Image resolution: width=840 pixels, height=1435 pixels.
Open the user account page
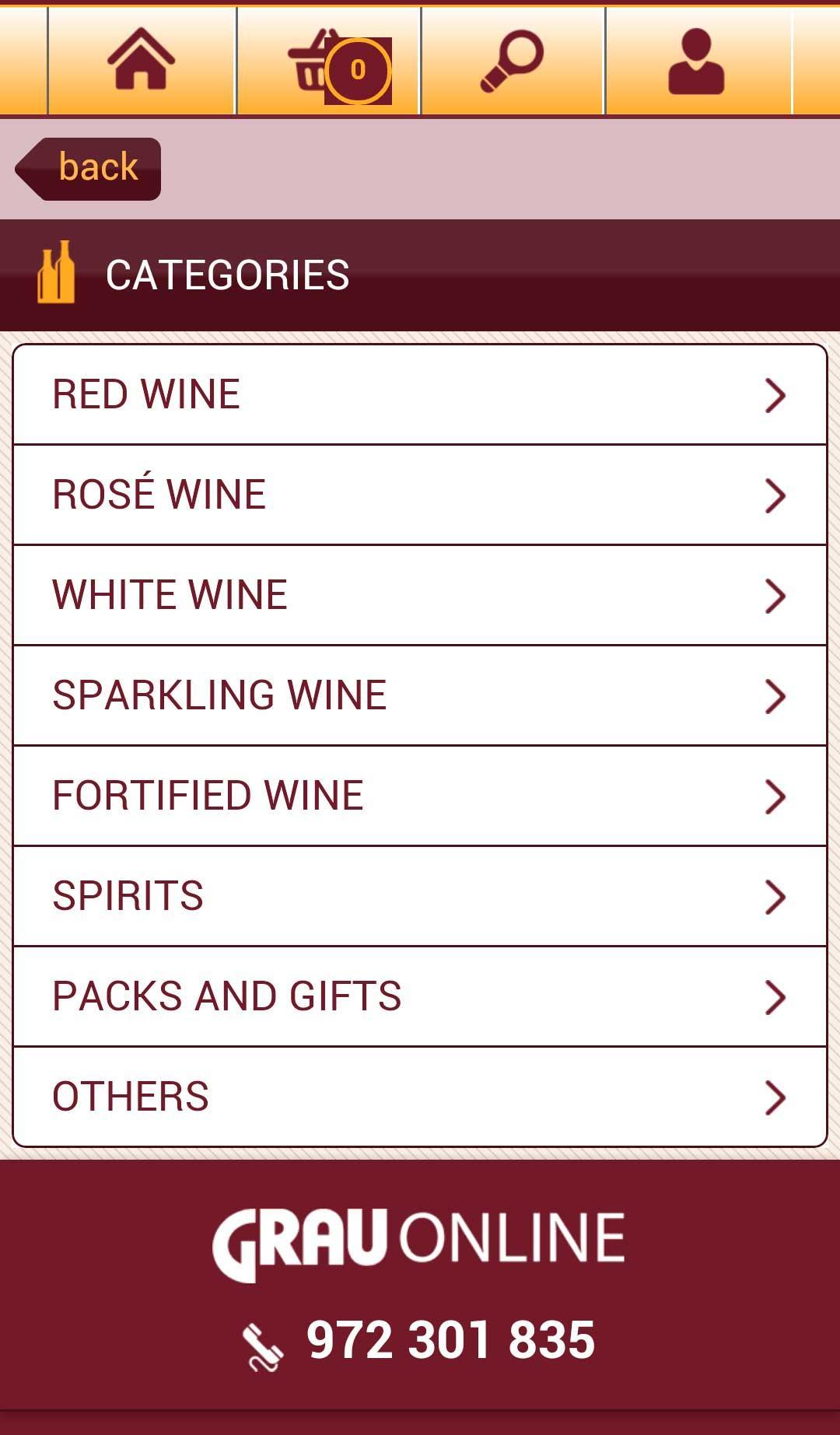pyautogui.click(x=696, y=61)
